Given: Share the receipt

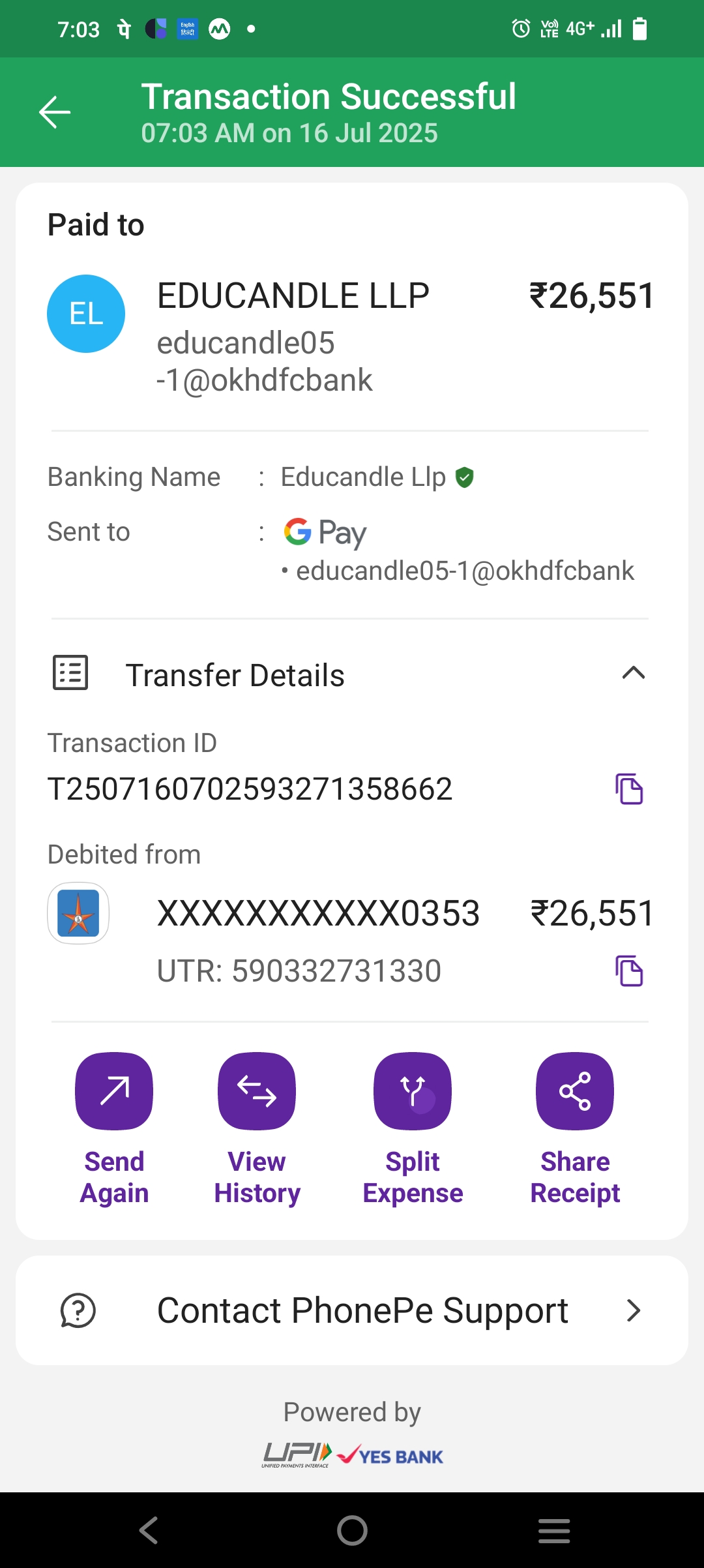Looking at the screenshot, I should coord(574,1091).
